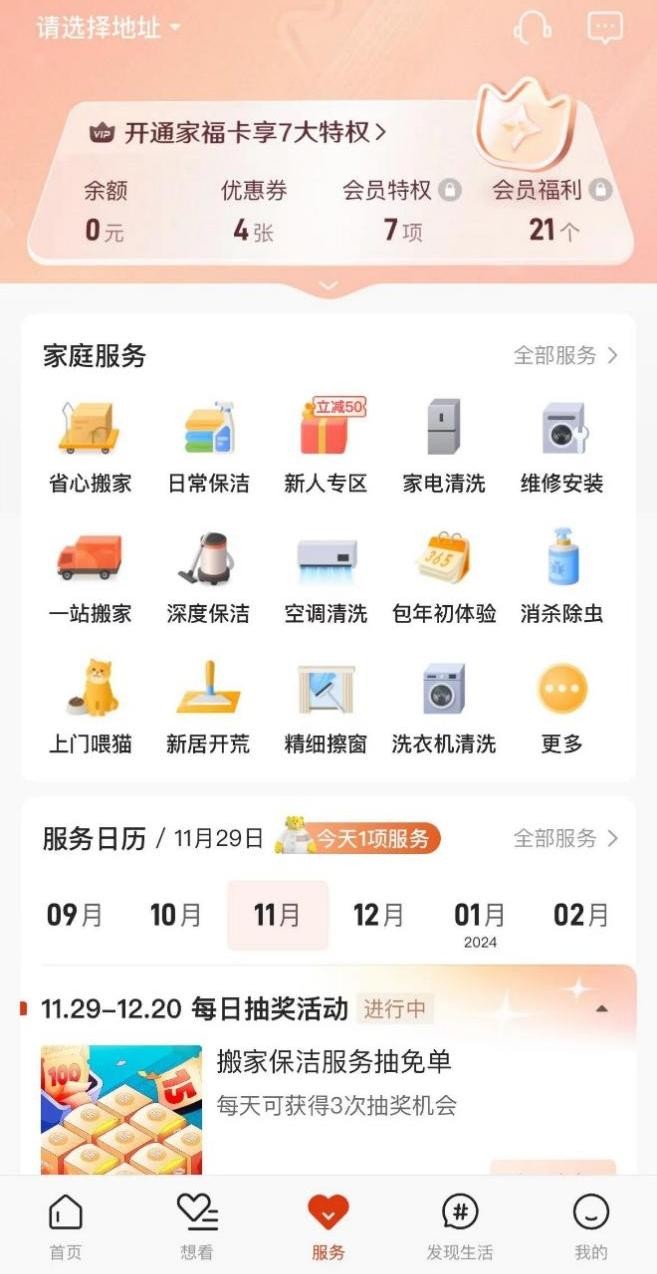Select 12月 in the service calendar

[x=379, y=915]
